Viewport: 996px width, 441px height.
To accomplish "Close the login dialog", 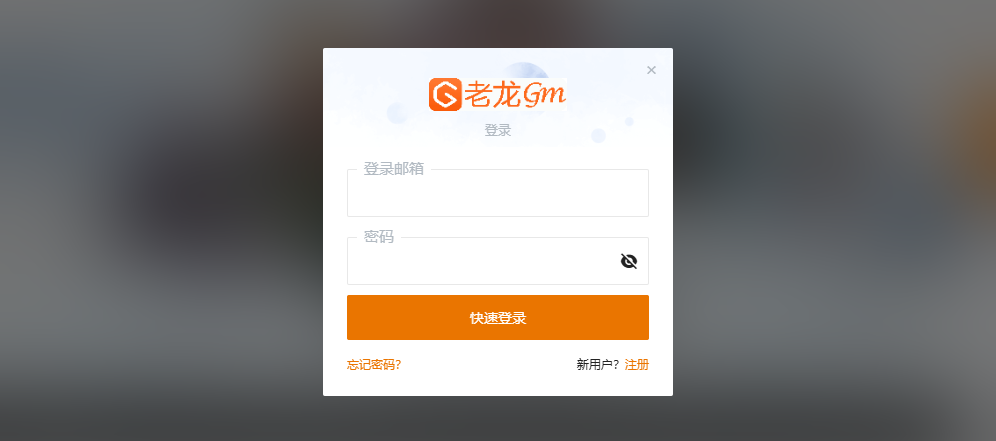I will (651, 70).
